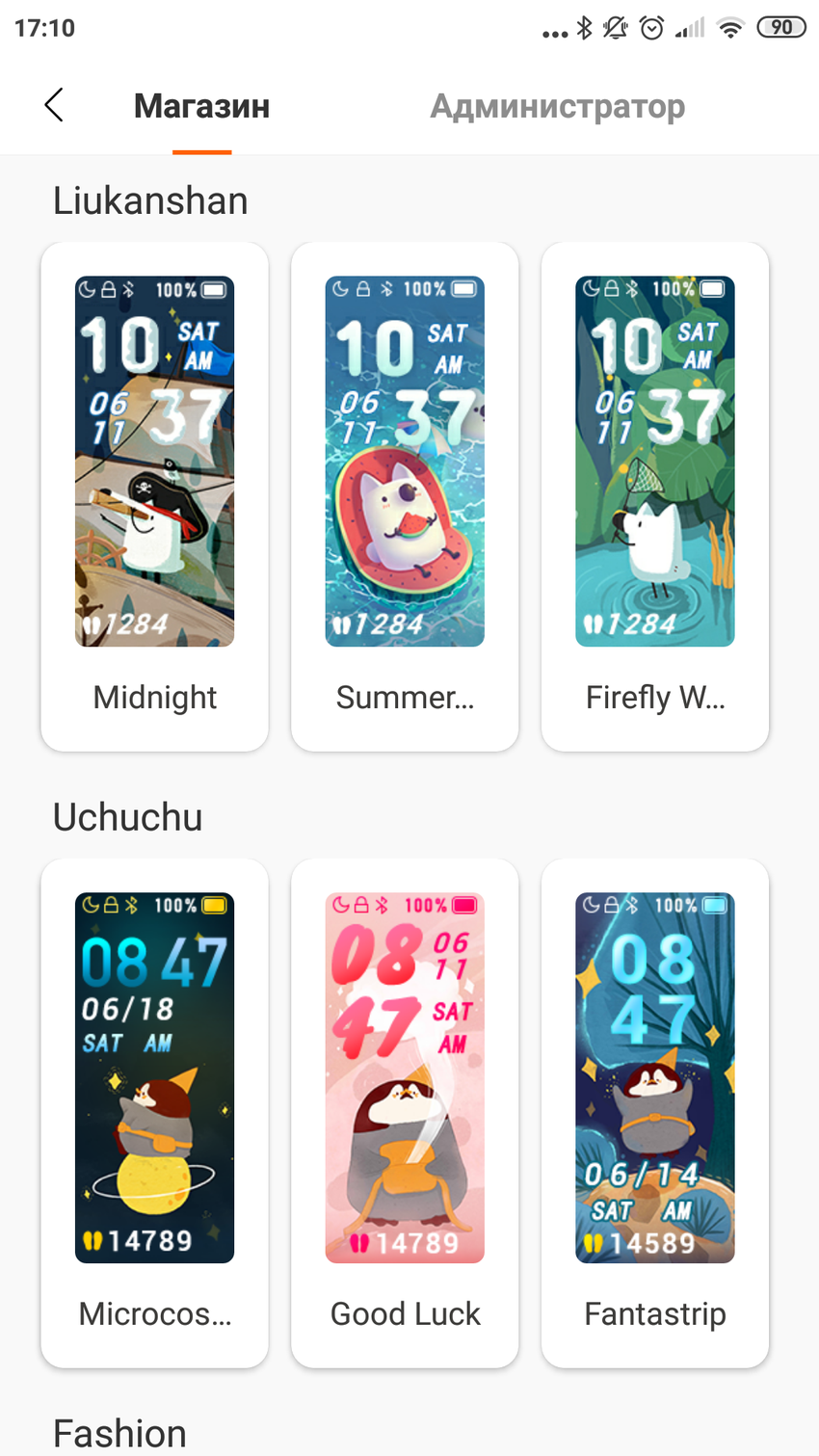This screenshot has height=1456, width=819.
Task: Go back using the arrow icon
Action: 54,105
